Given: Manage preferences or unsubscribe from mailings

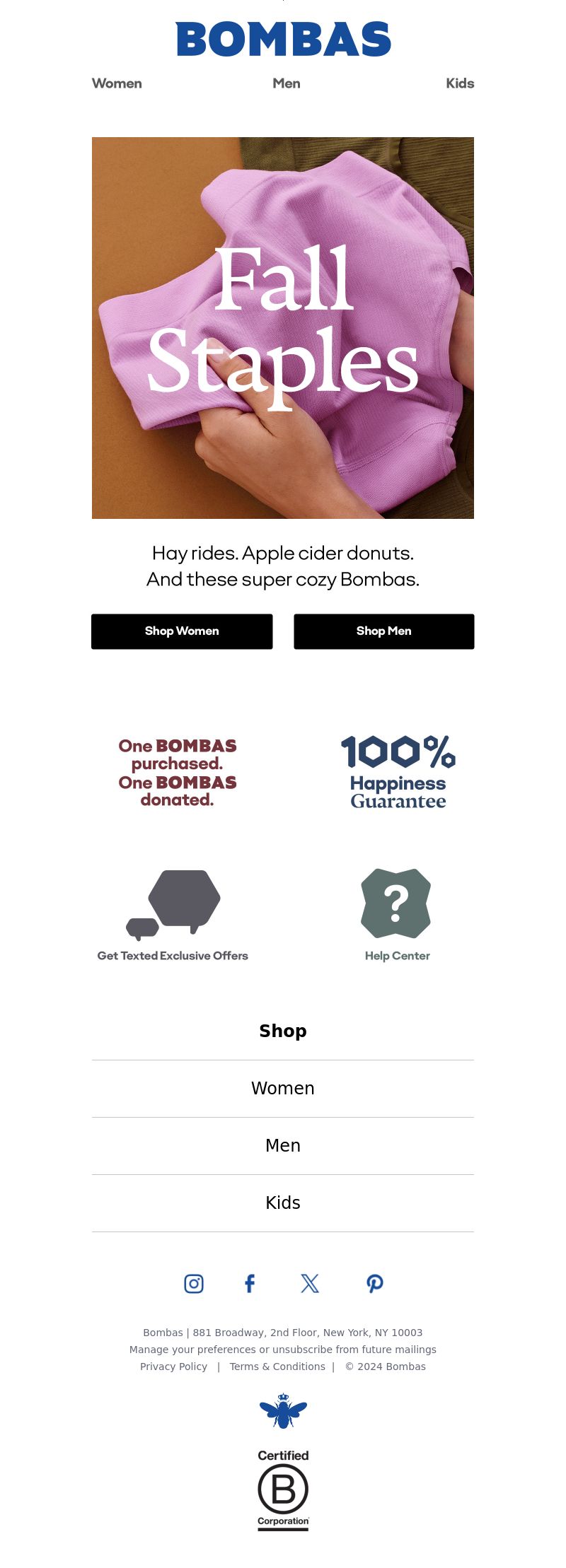Looking at the screenshot, I should (282, 1350).
